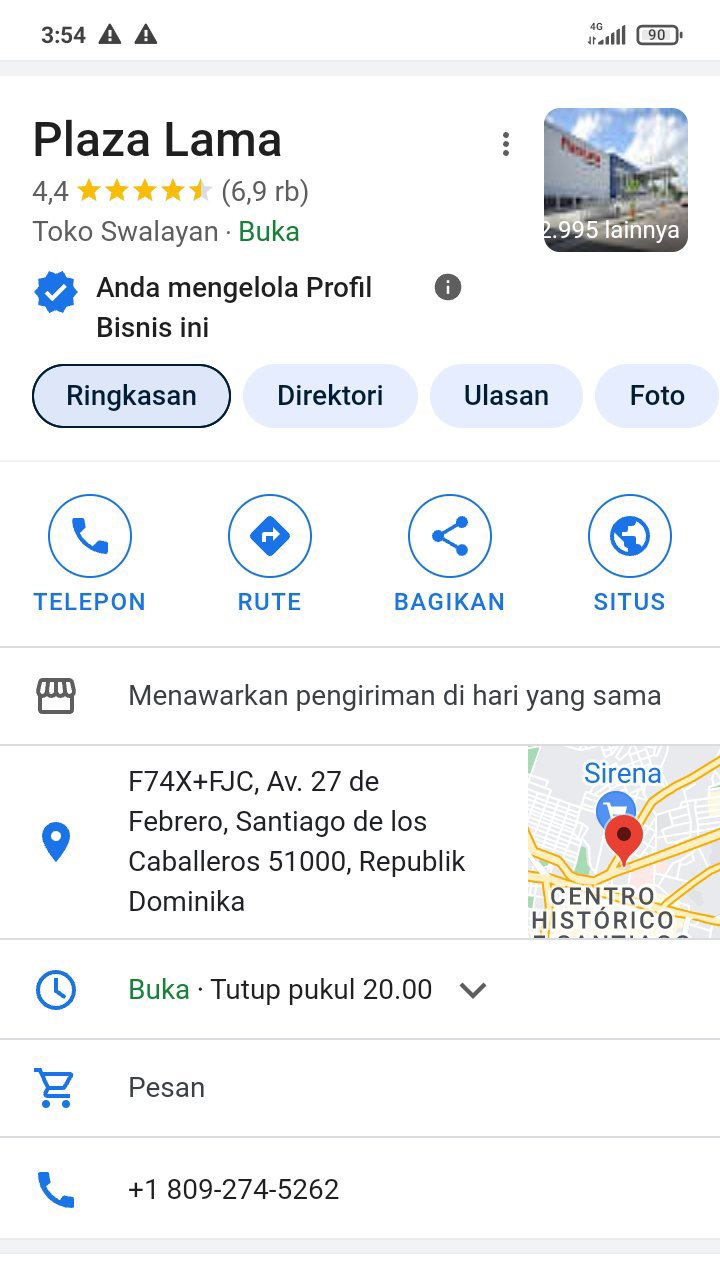
Task: Open the three-dot overflow menu
Action: click(506, 144)
